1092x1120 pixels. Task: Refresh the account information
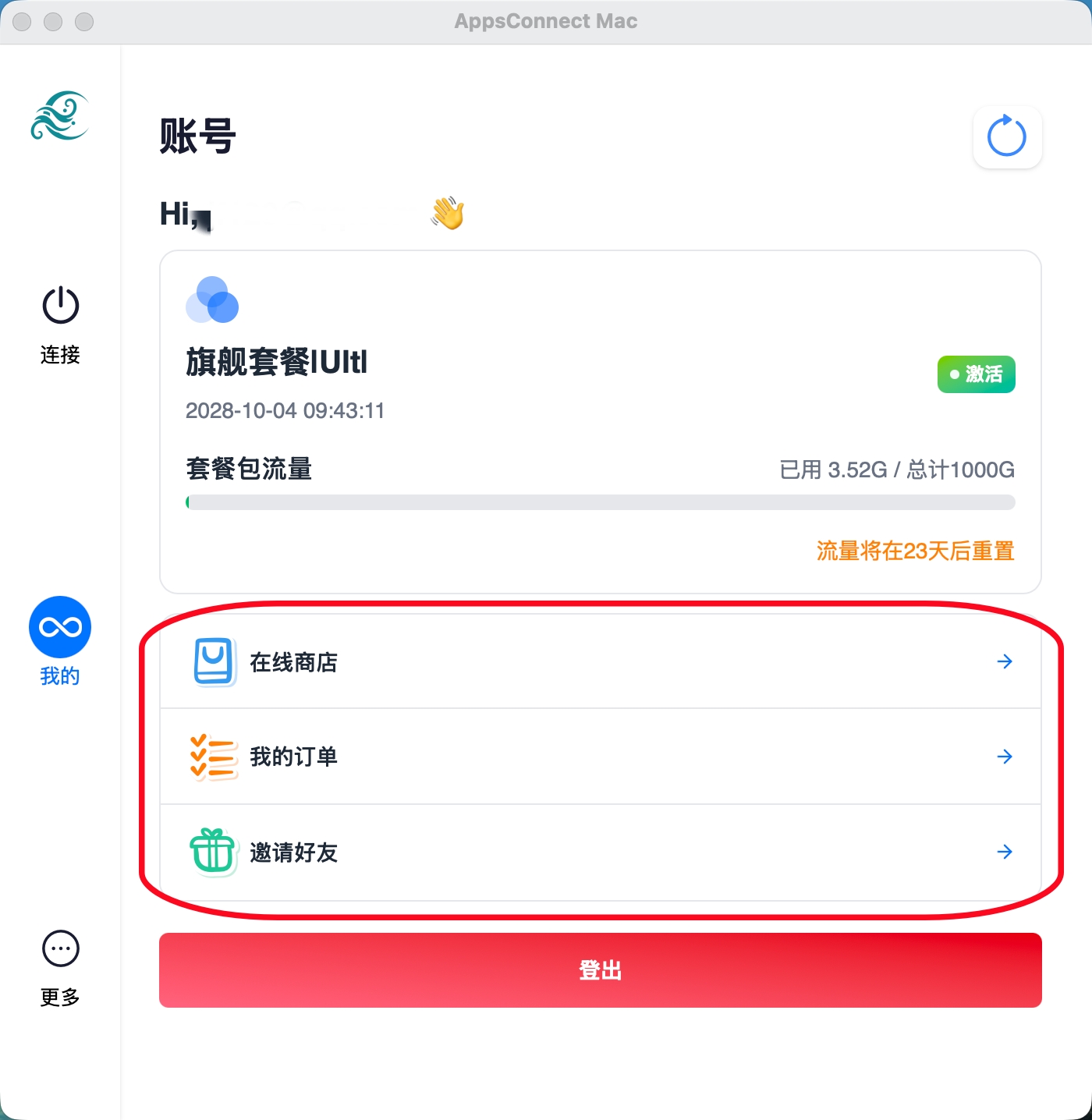click(x=1007, y=137)
